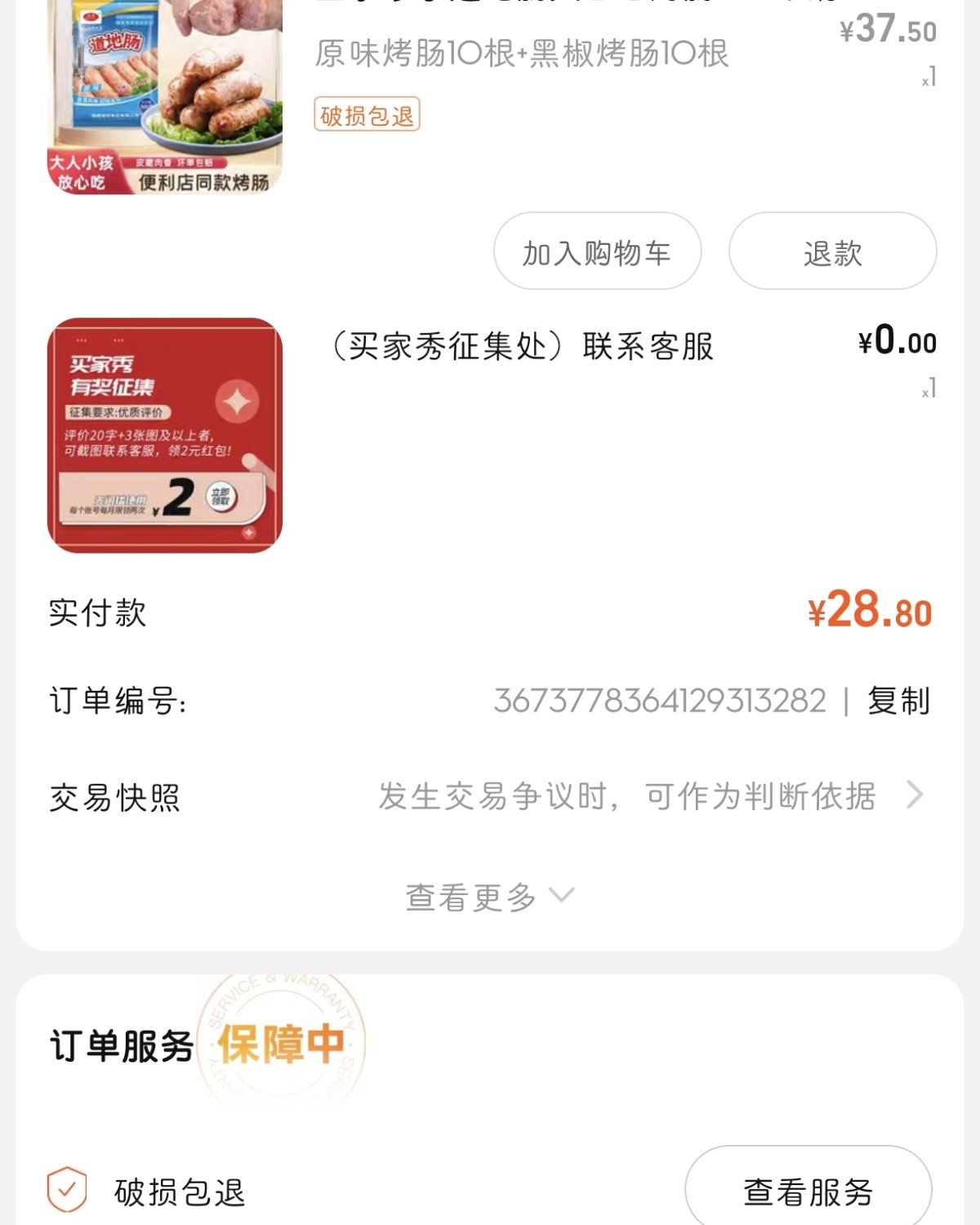Click the 保障中 guarantee stamp icon
The height and width of the screenshot is (1225, 980).
(282, 1049)
